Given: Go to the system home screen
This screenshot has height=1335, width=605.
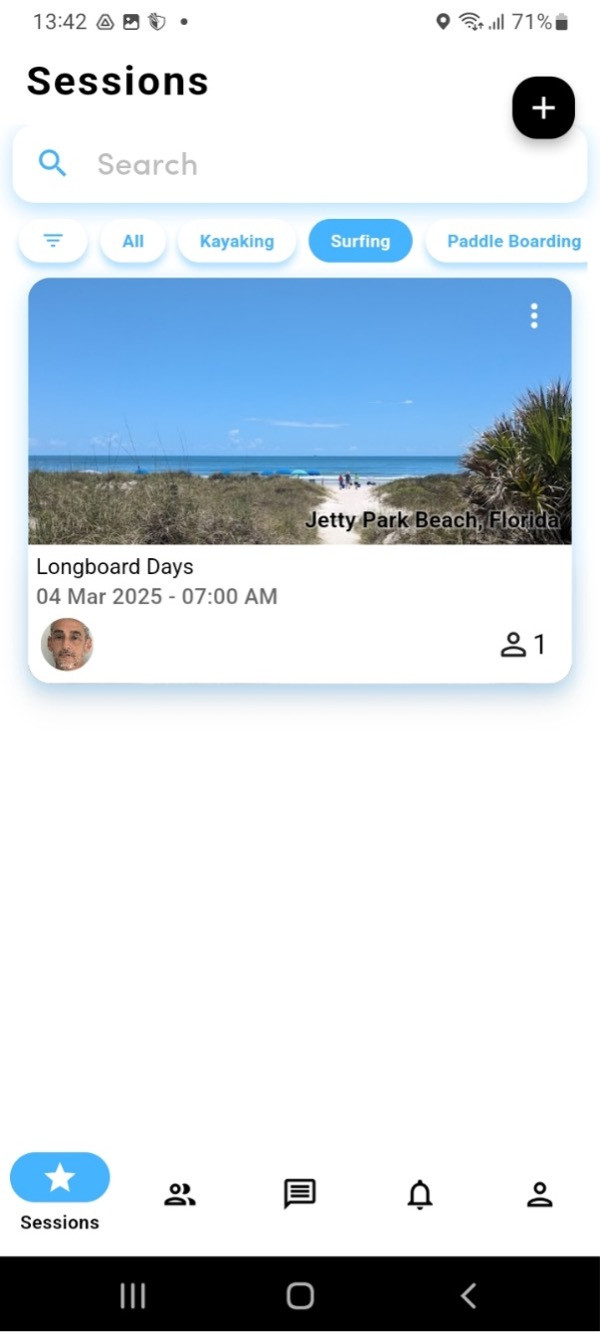Looking at the screenshot, I should [x=300, y=1296].
